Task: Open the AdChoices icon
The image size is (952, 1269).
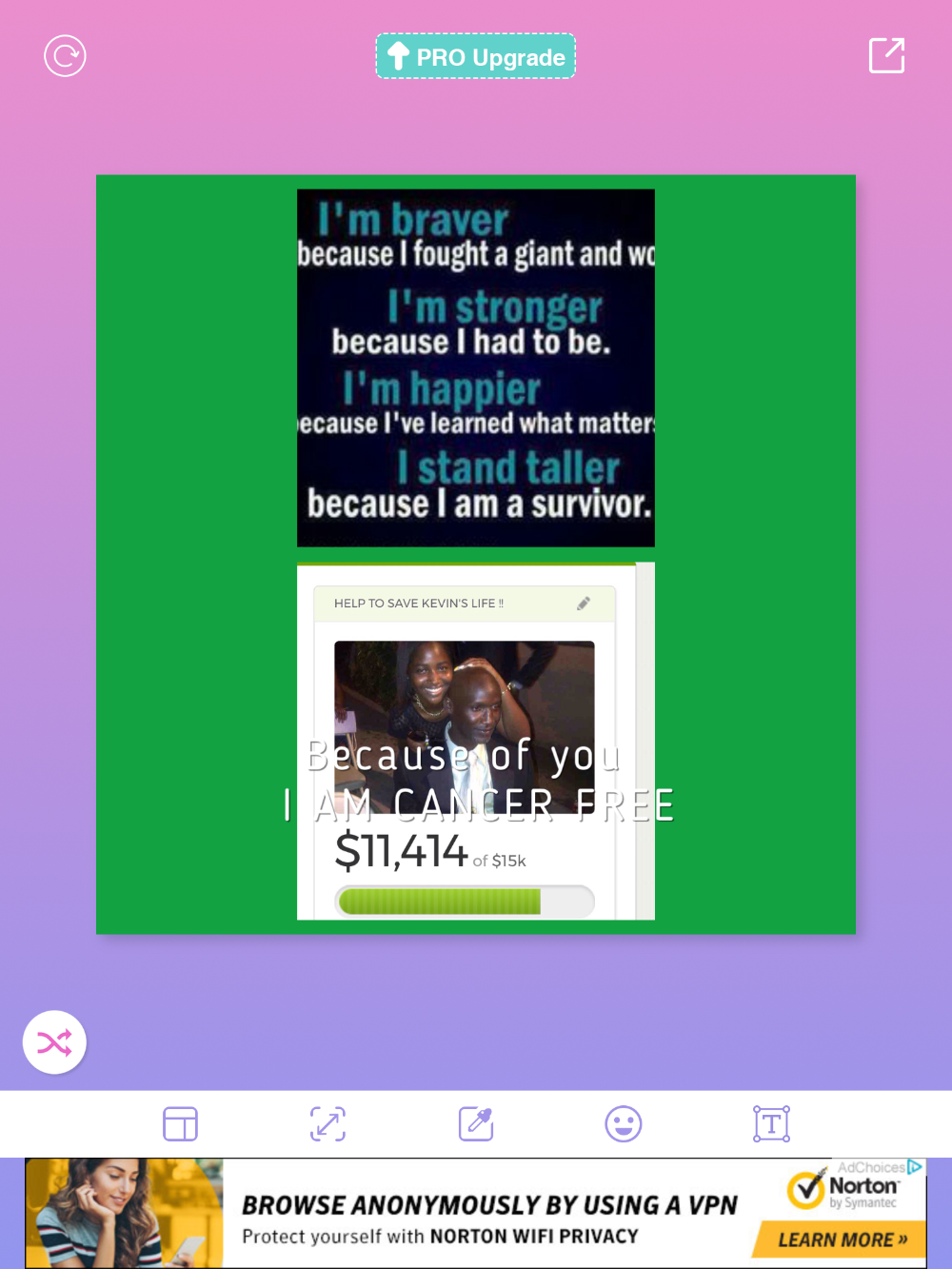Action: click(x=915, y=1166)
